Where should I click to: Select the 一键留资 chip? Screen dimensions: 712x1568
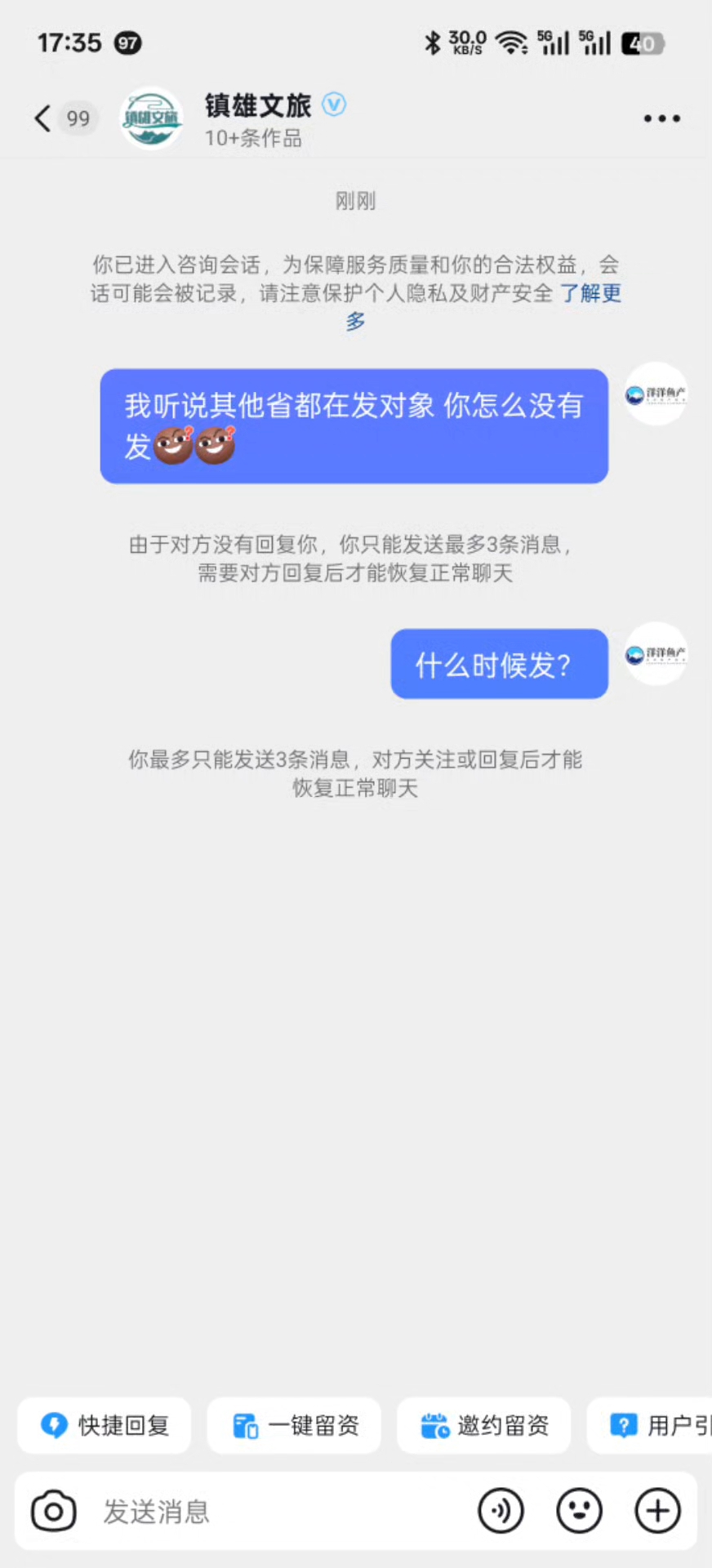[294, 1425]
